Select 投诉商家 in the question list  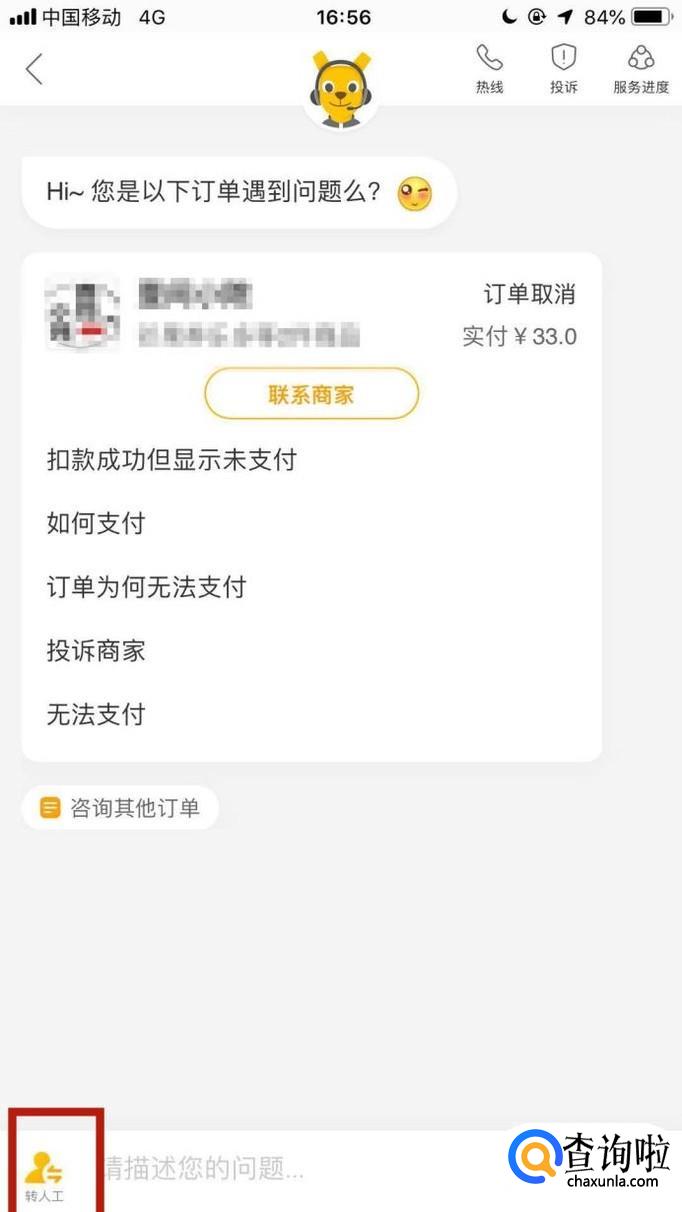pos(96,651)
